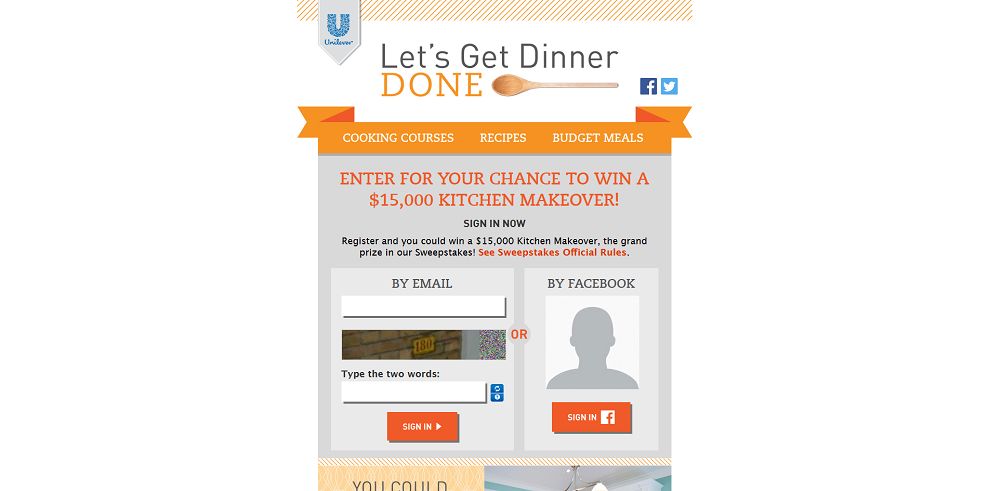Open the captcha help icon

click(x=497, y=397)
